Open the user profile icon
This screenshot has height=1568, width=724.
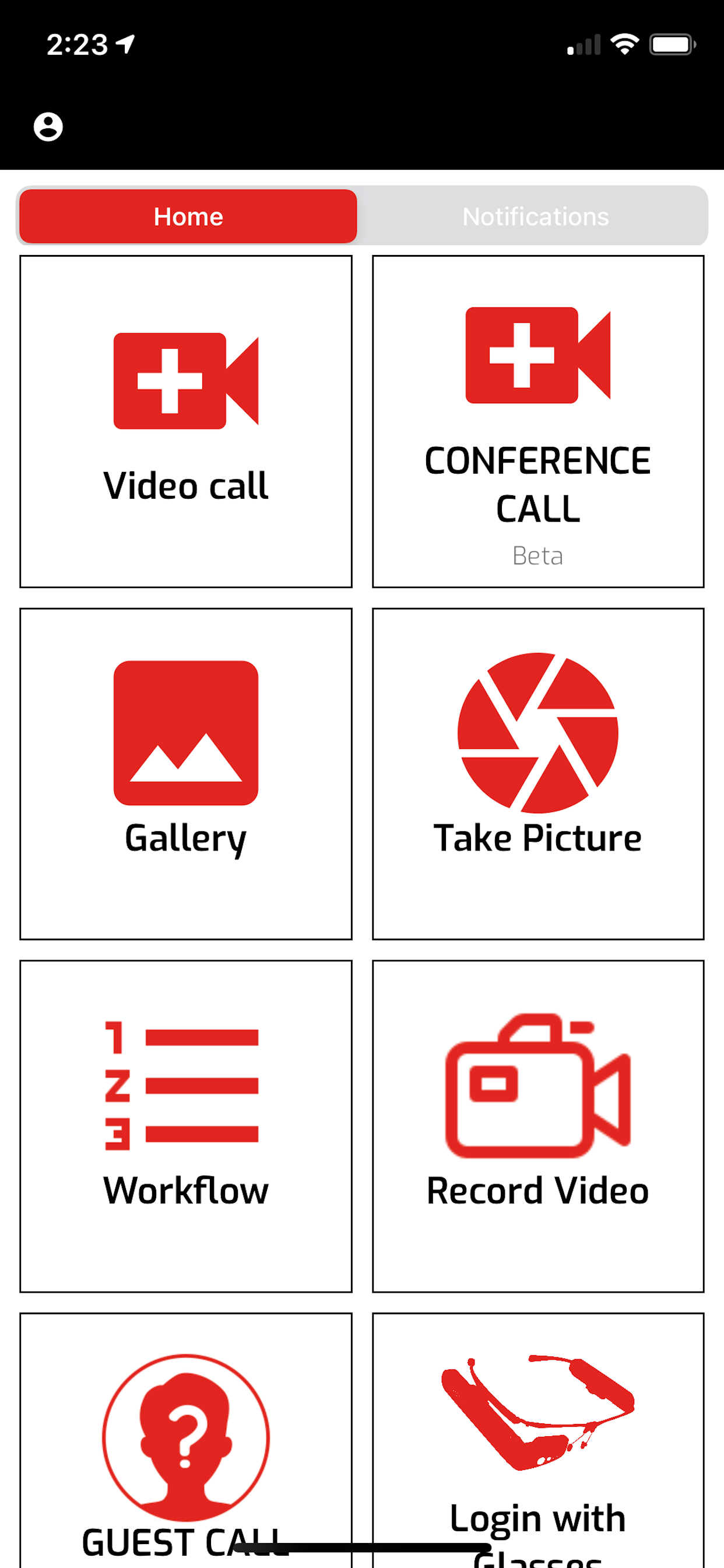pyautogui.click(x=48, y=127)
